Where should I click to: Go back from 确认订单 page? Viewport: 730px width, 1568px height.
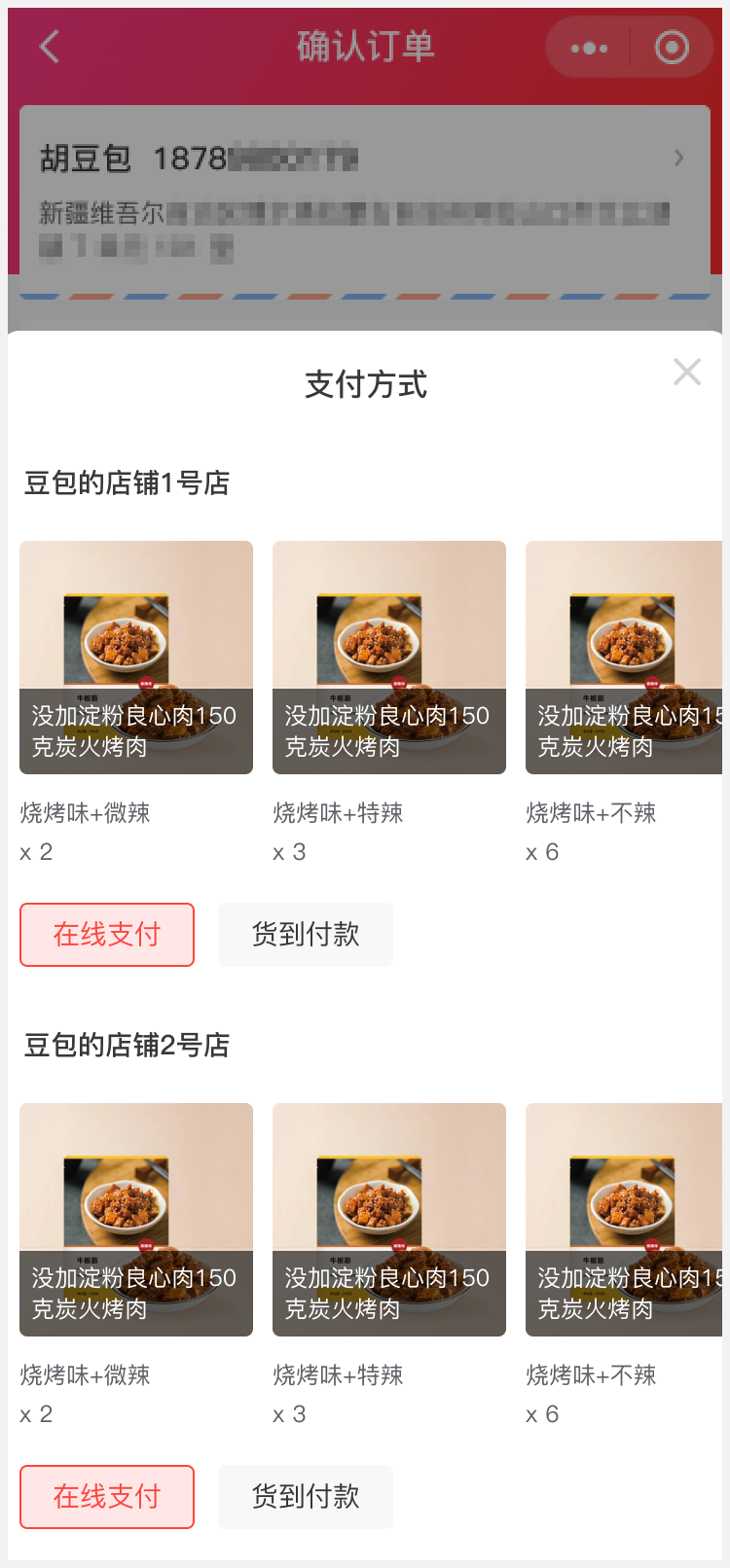[50, 47]
